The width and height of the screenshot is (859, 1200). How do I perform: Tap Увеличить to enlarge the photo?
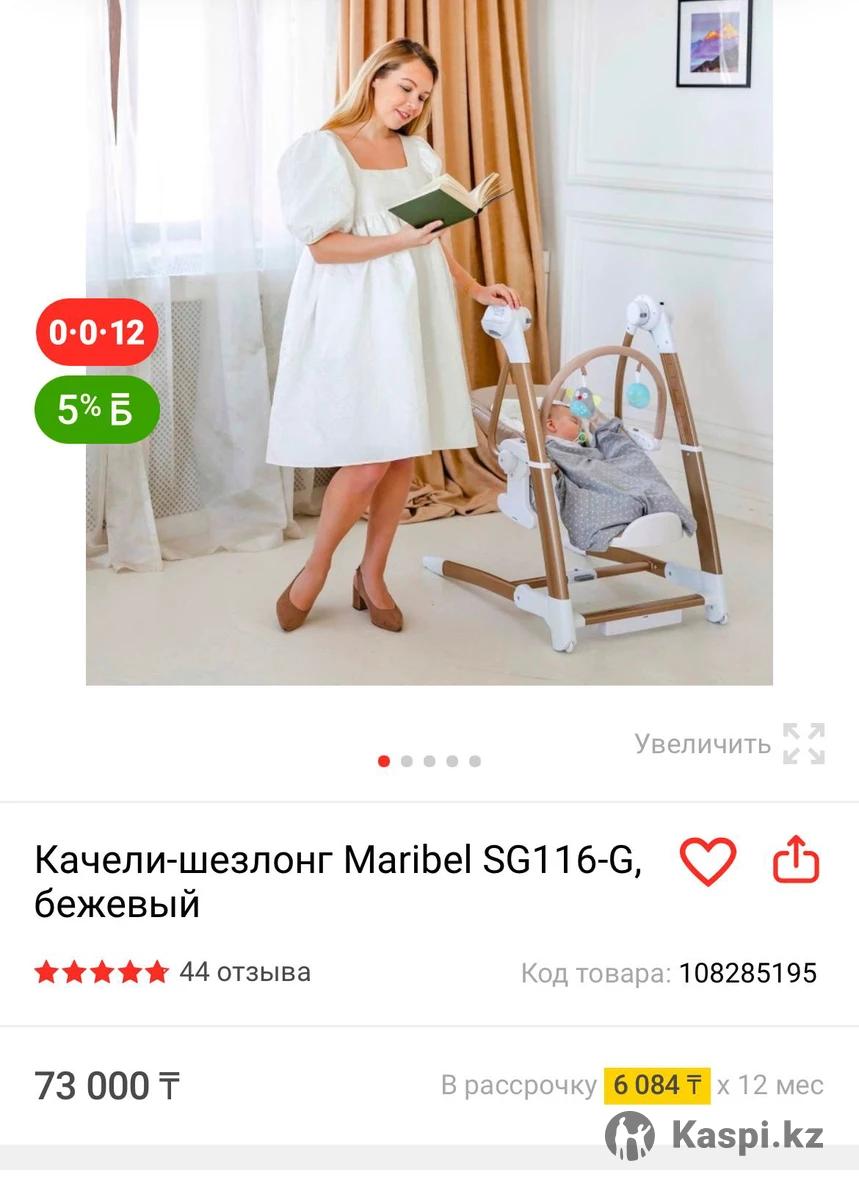coord(730,744)
